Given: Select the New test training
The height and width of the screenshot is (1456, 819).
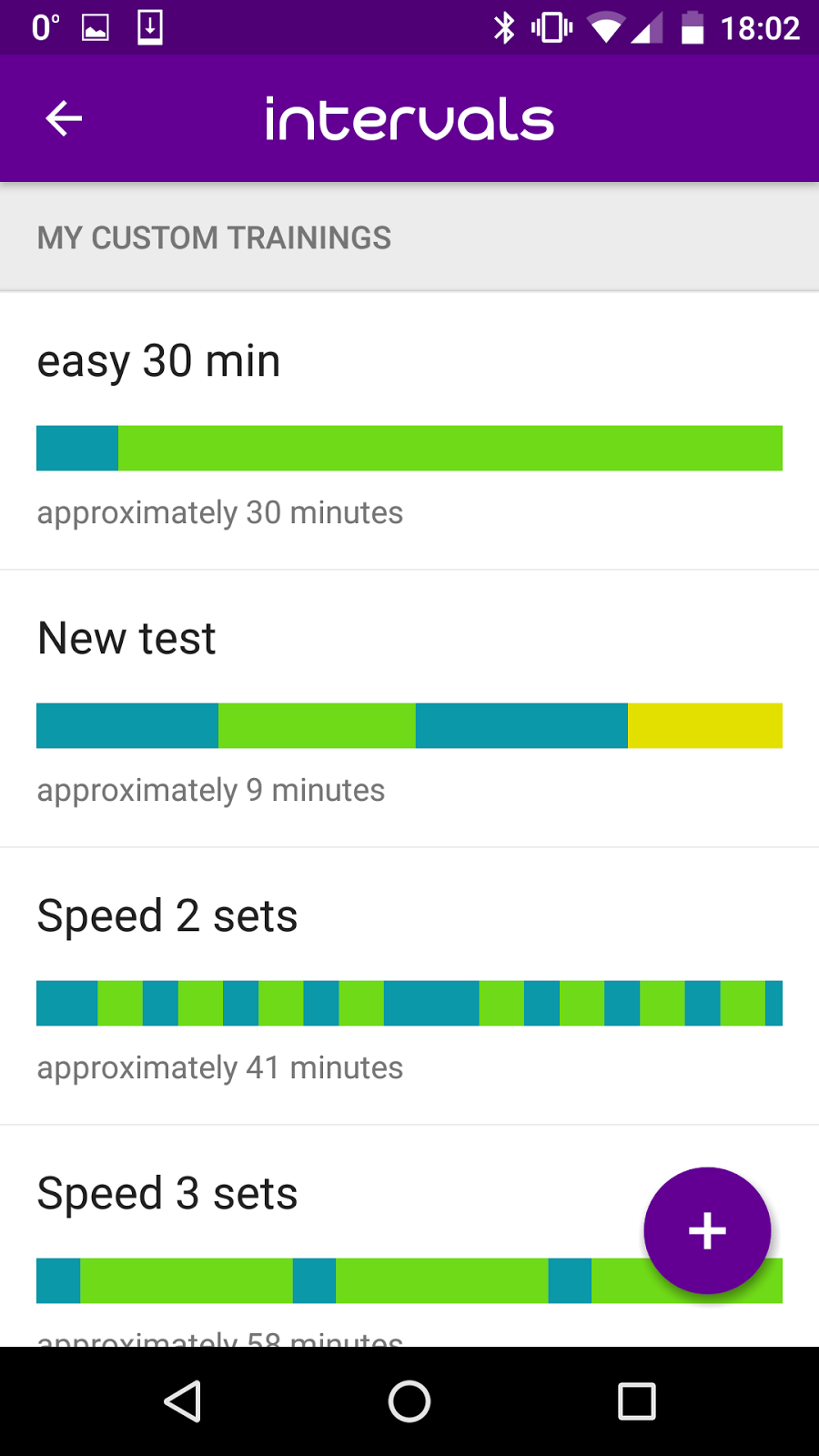Looking at the screenshot, I should [409, 709].
